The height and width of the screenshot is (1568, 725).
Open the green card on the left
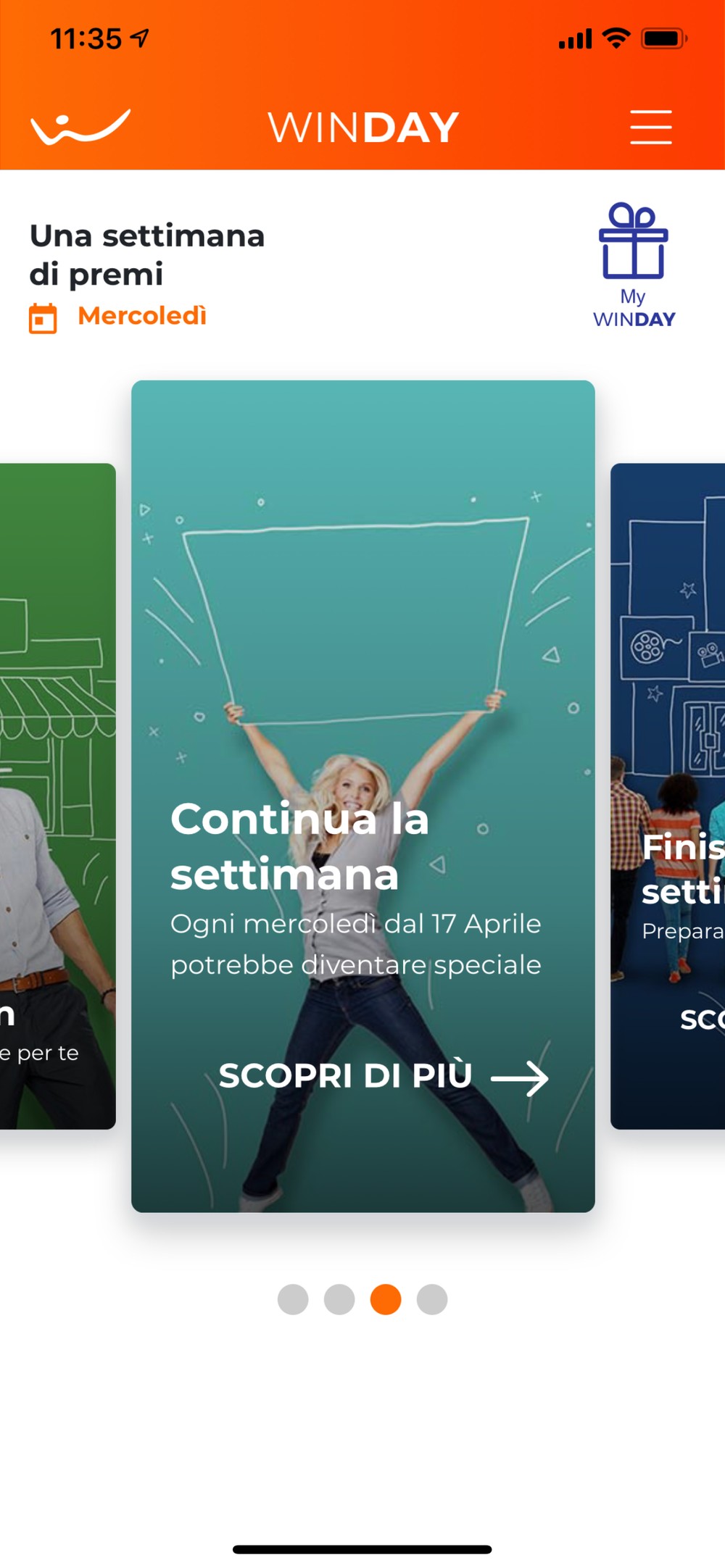[58, 796]
